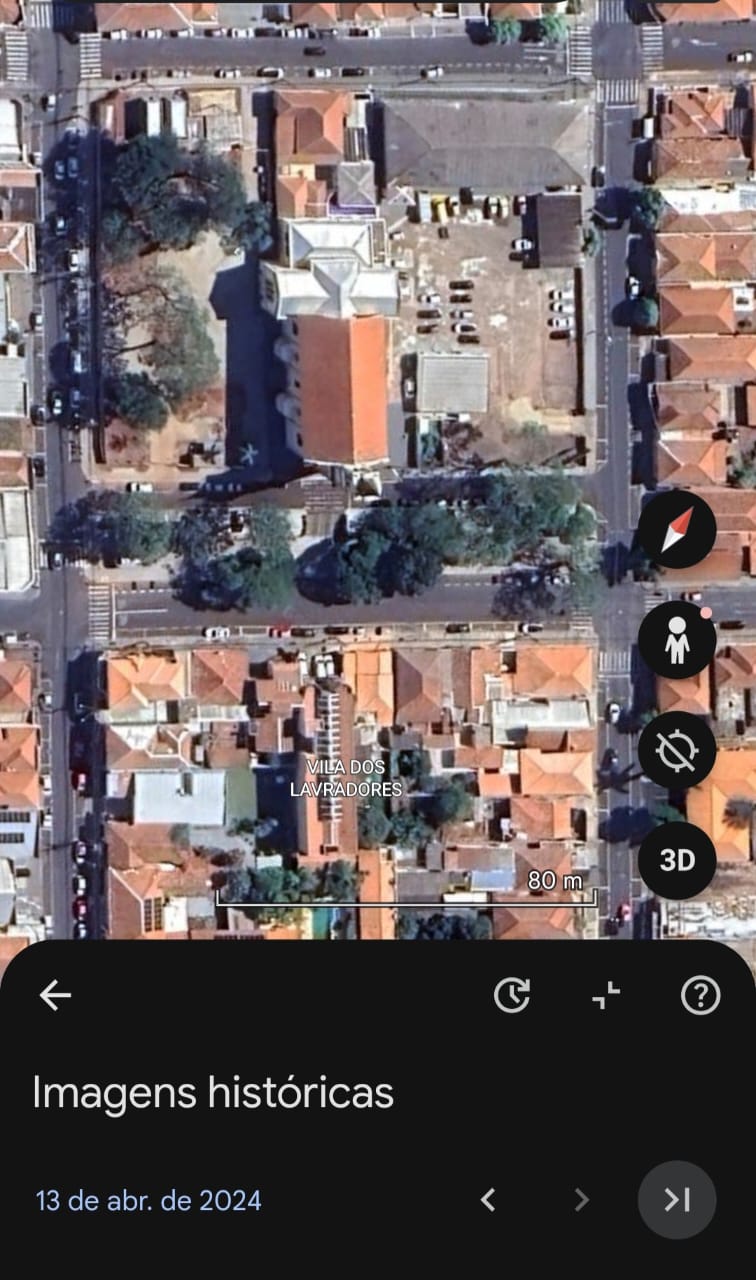
Task: Open the help question mark
Action: coord(700,995)
